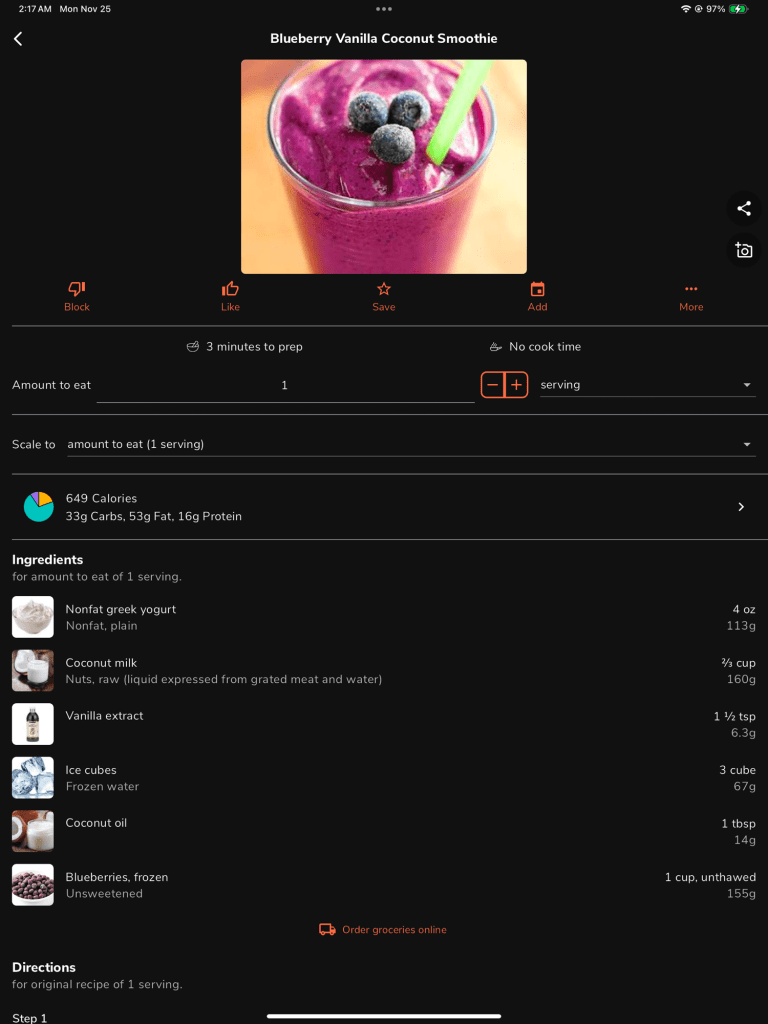Add recipe to the calendar
This screenshot has height=1024, width=768.
tap(537, 296)
